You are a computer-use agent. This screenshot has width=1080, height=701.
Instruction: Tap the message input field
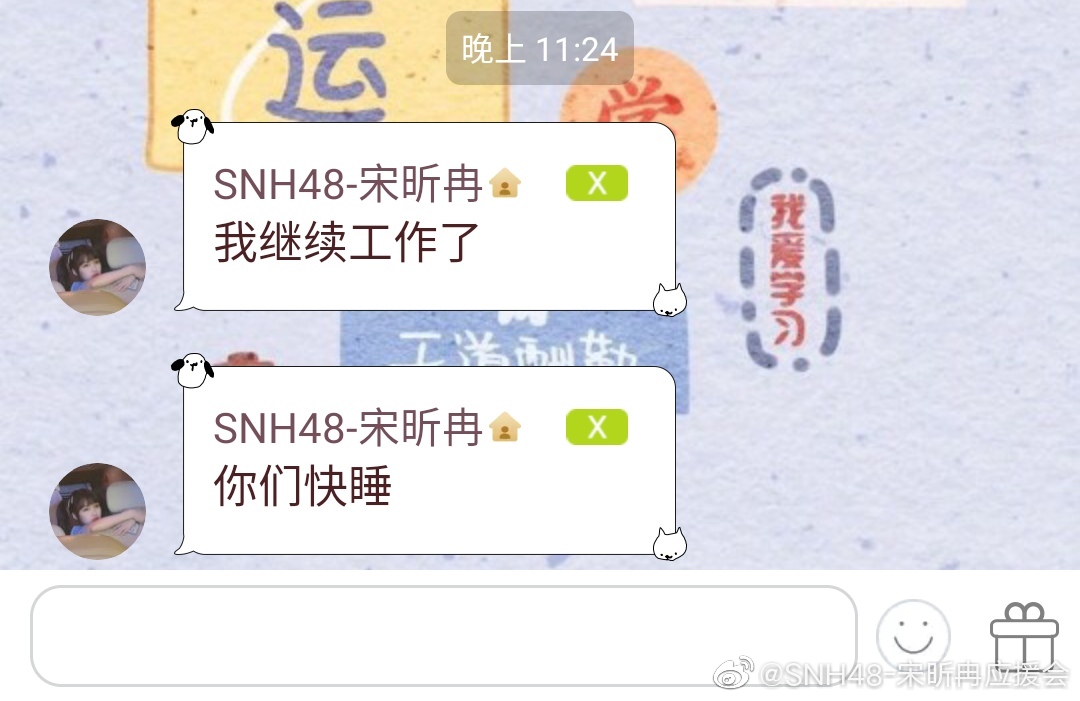(x=443, y=635)
